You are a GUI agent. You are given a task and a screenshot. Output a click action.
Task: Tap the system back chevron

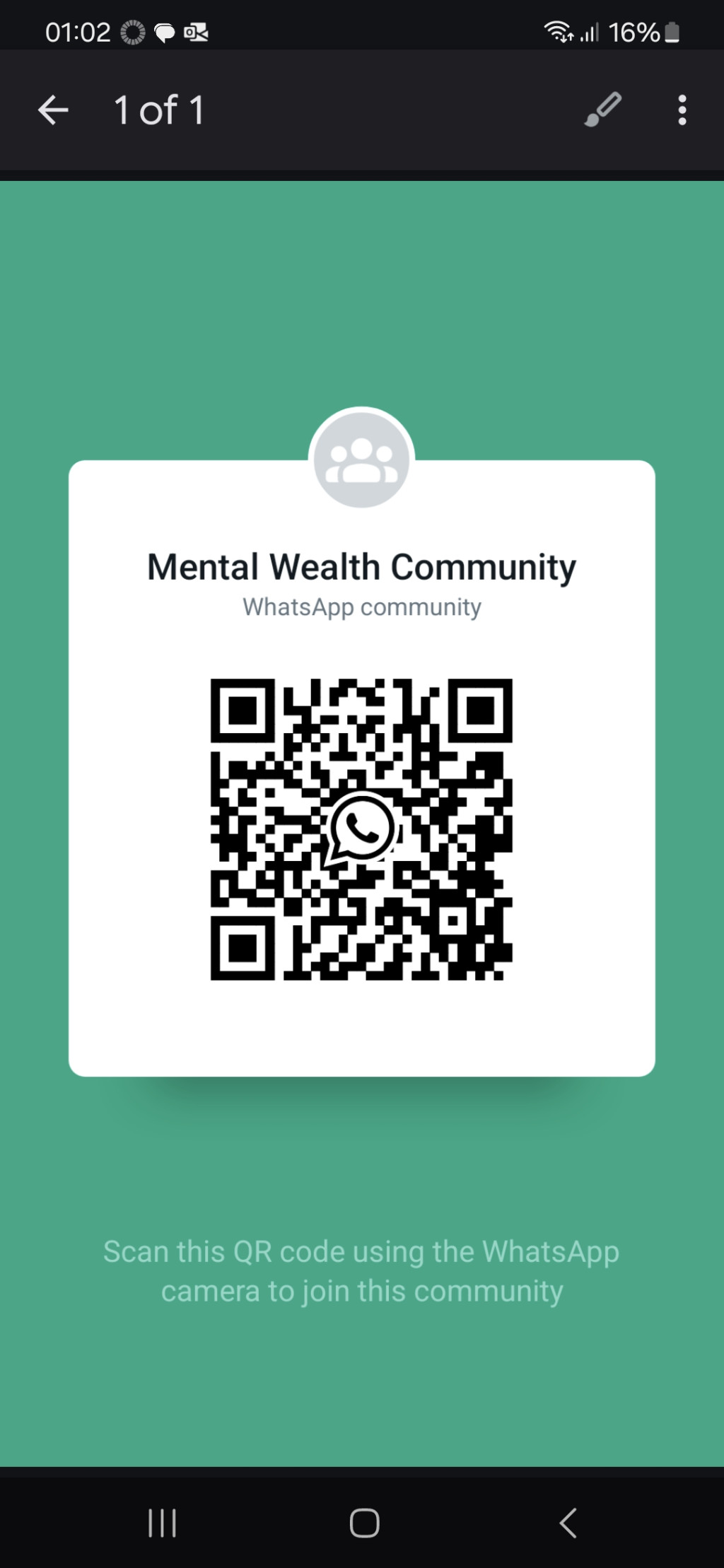coord(568,1523)
